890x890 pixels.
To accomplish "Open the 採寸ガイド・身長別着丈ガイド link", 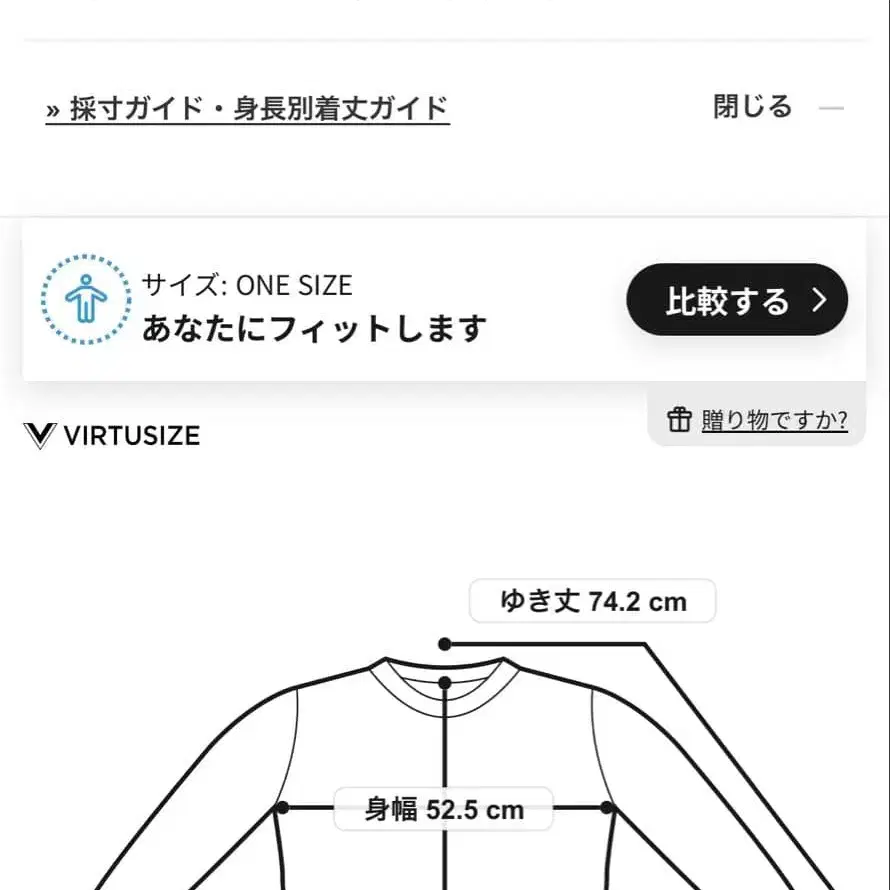I will [248, 108].
